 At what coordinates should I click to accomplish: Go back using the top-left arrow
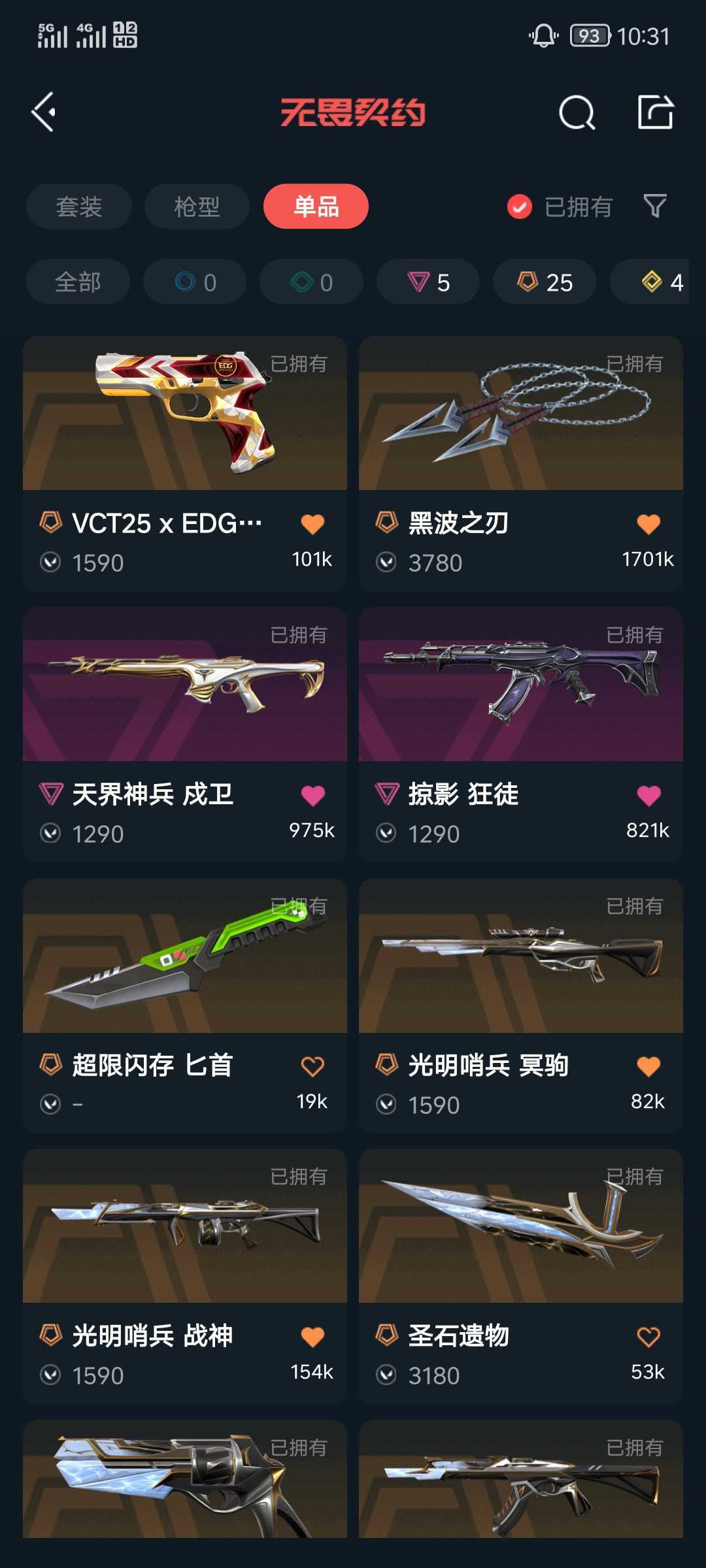[x=44, y=112]
